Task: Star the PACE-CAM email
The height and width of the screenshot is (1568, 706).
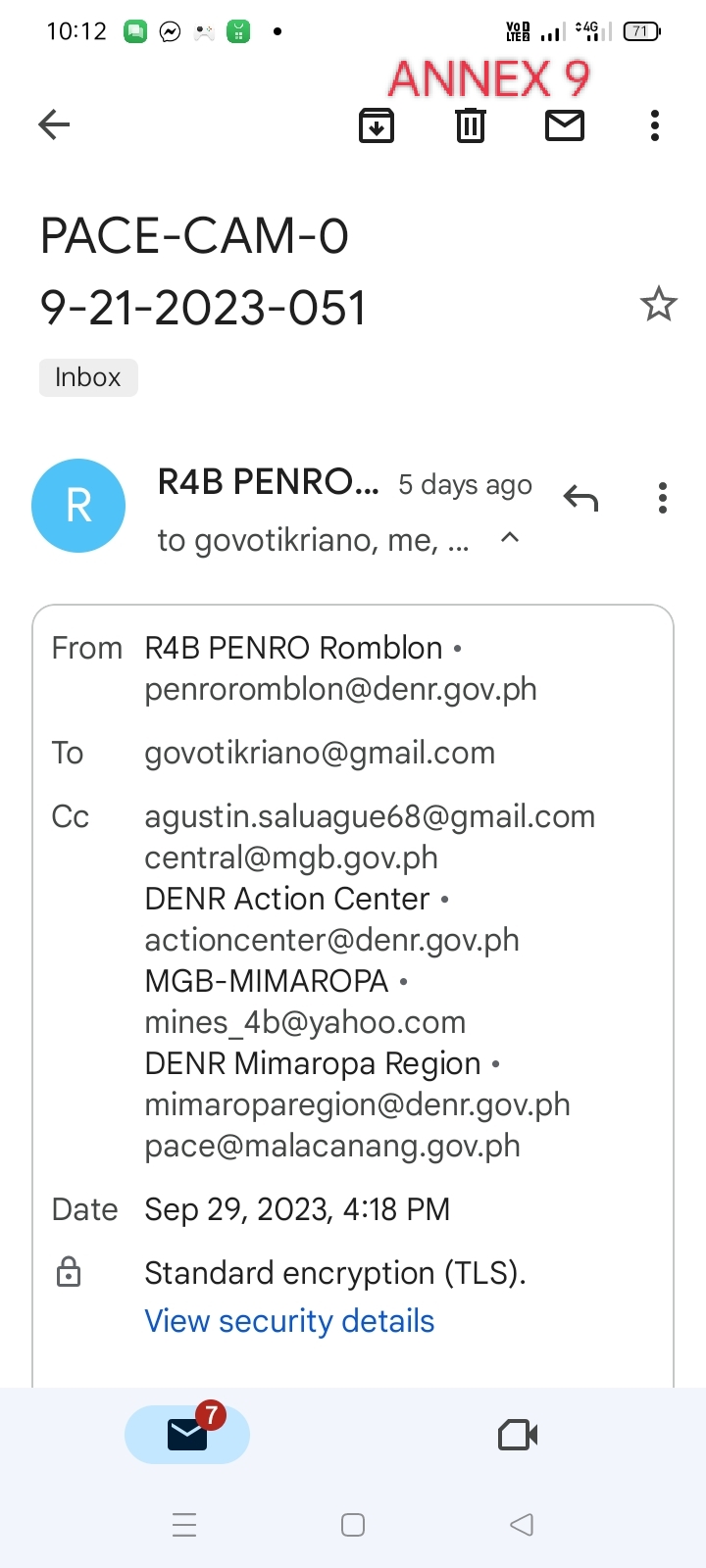Action: click(x=659, y=304)
